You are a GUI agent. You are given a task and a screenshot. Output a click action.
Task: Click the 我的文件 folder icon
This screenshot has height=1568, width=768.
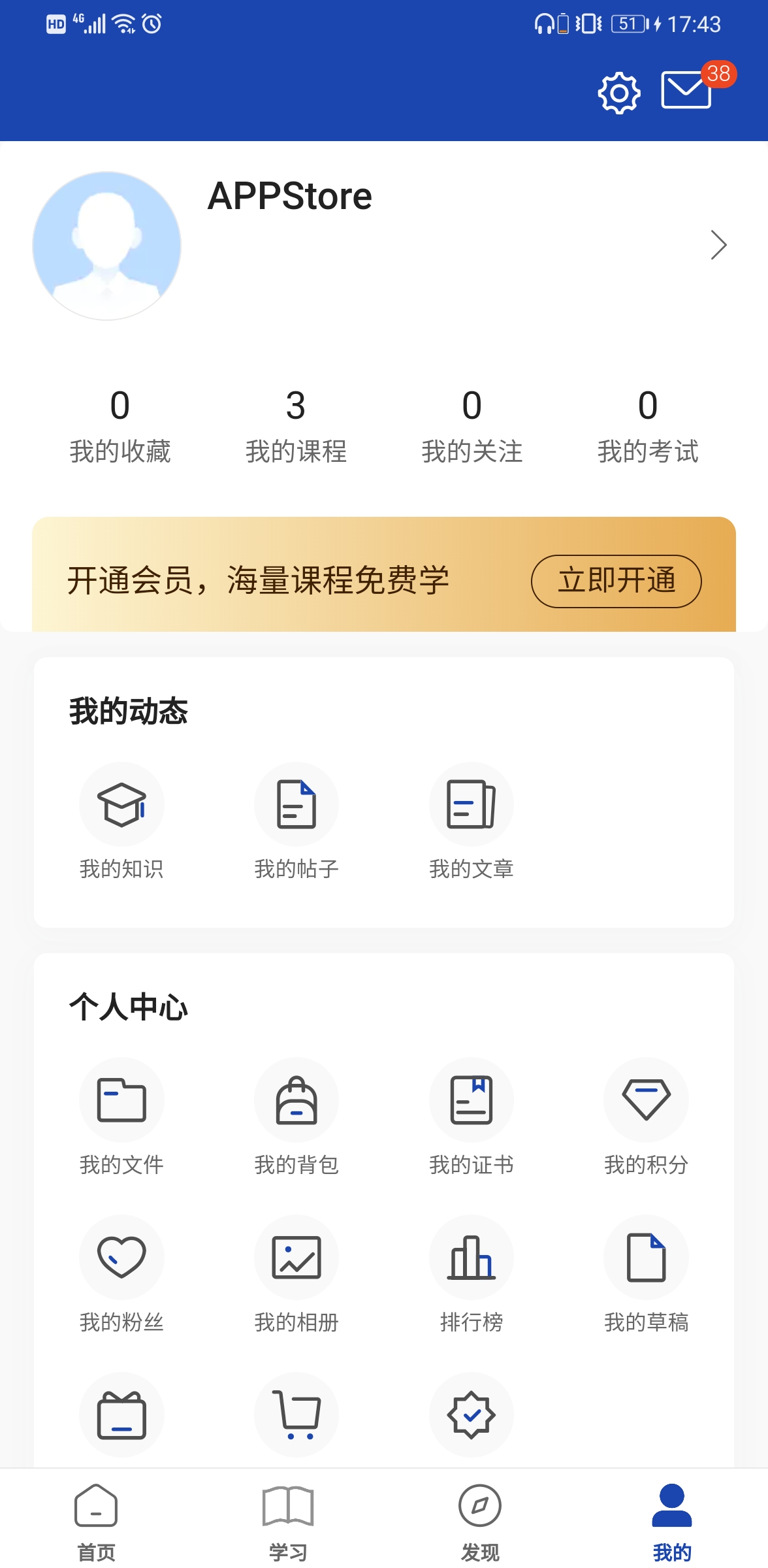[121, 1100]
